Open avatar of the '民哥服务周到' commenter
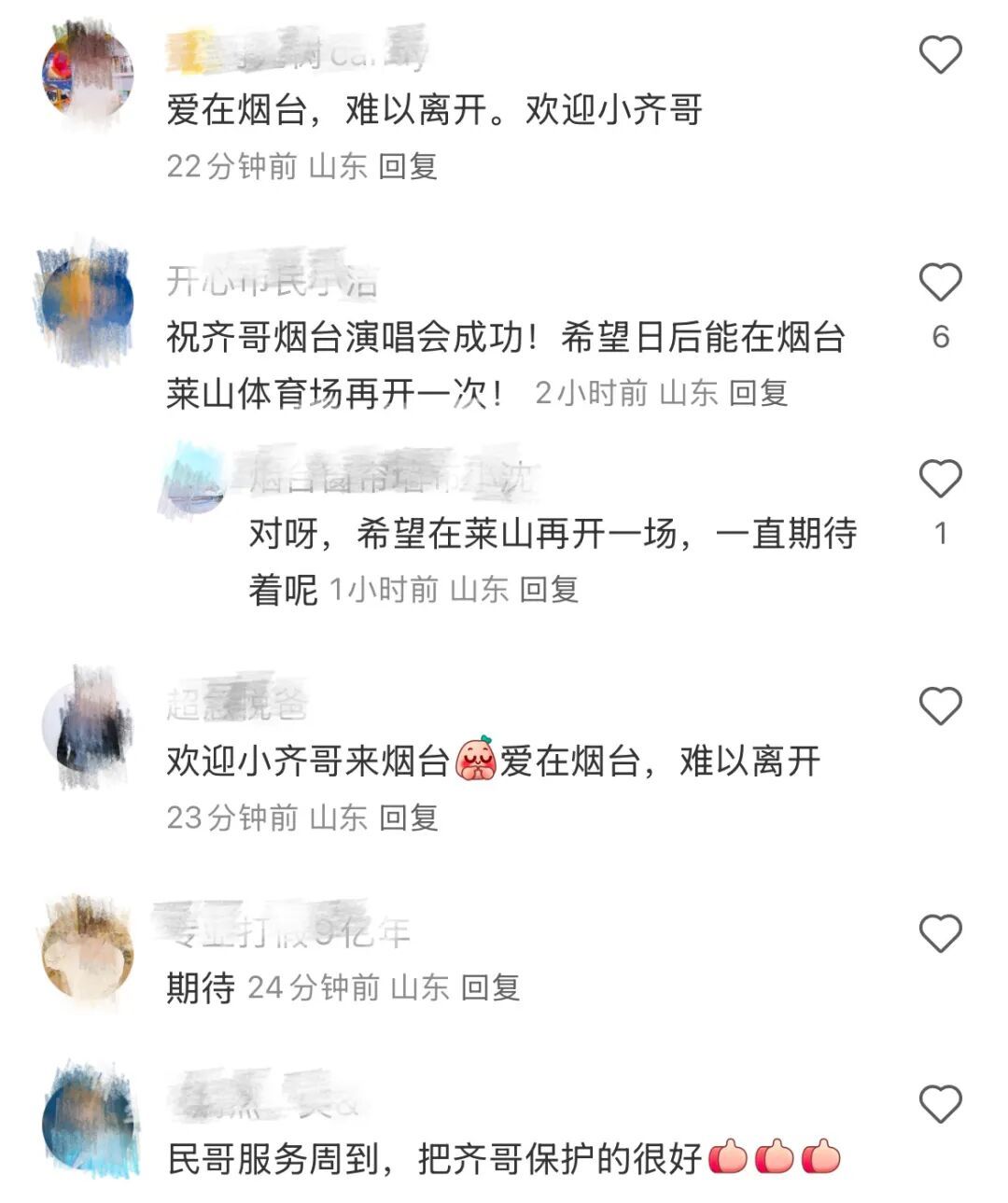 pyautogui.click(x=88, y=1123)
